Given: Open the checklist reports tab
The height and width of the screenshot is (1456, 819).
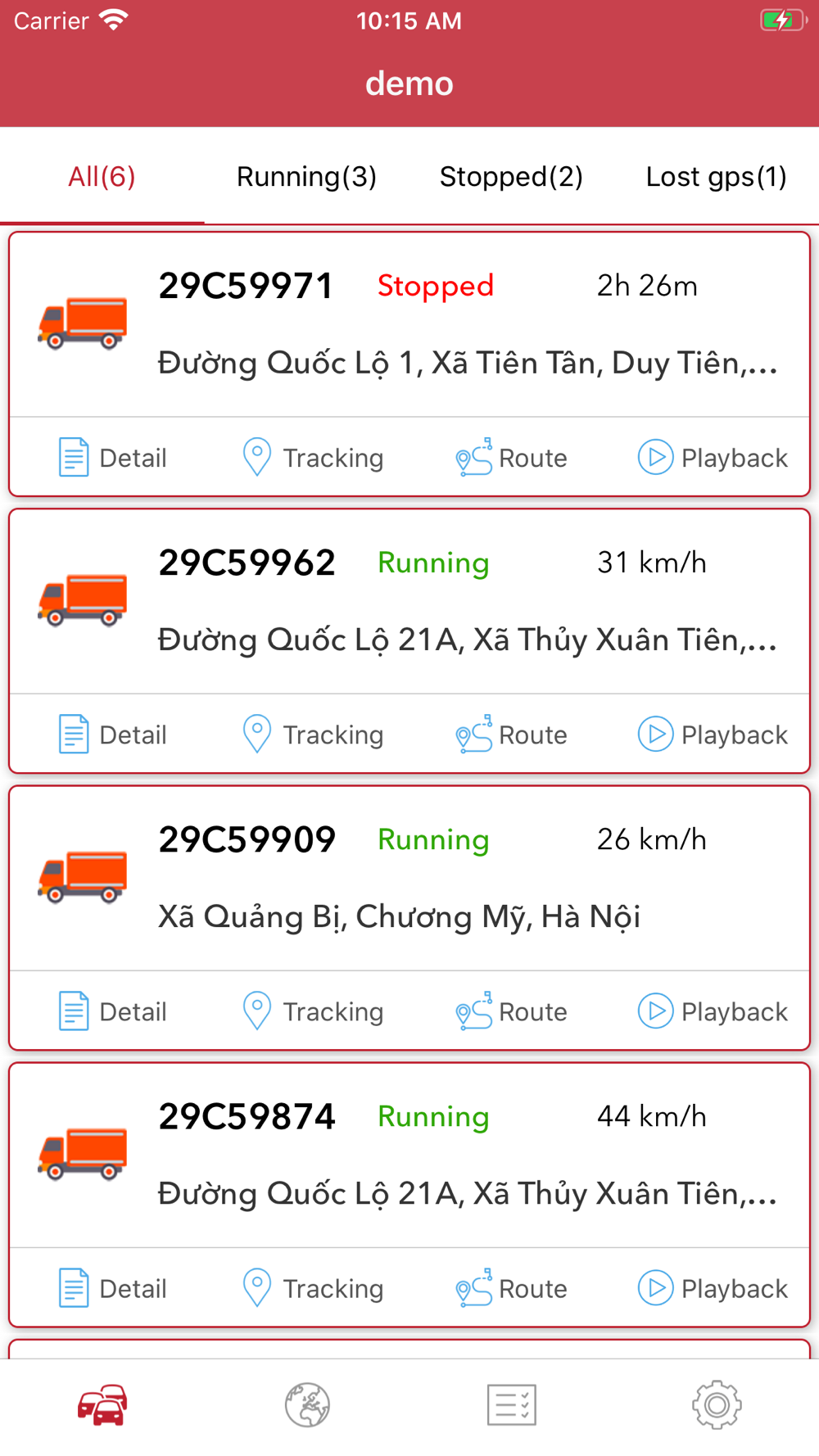Looking at the screenshot, I should tap(512, 1405).
